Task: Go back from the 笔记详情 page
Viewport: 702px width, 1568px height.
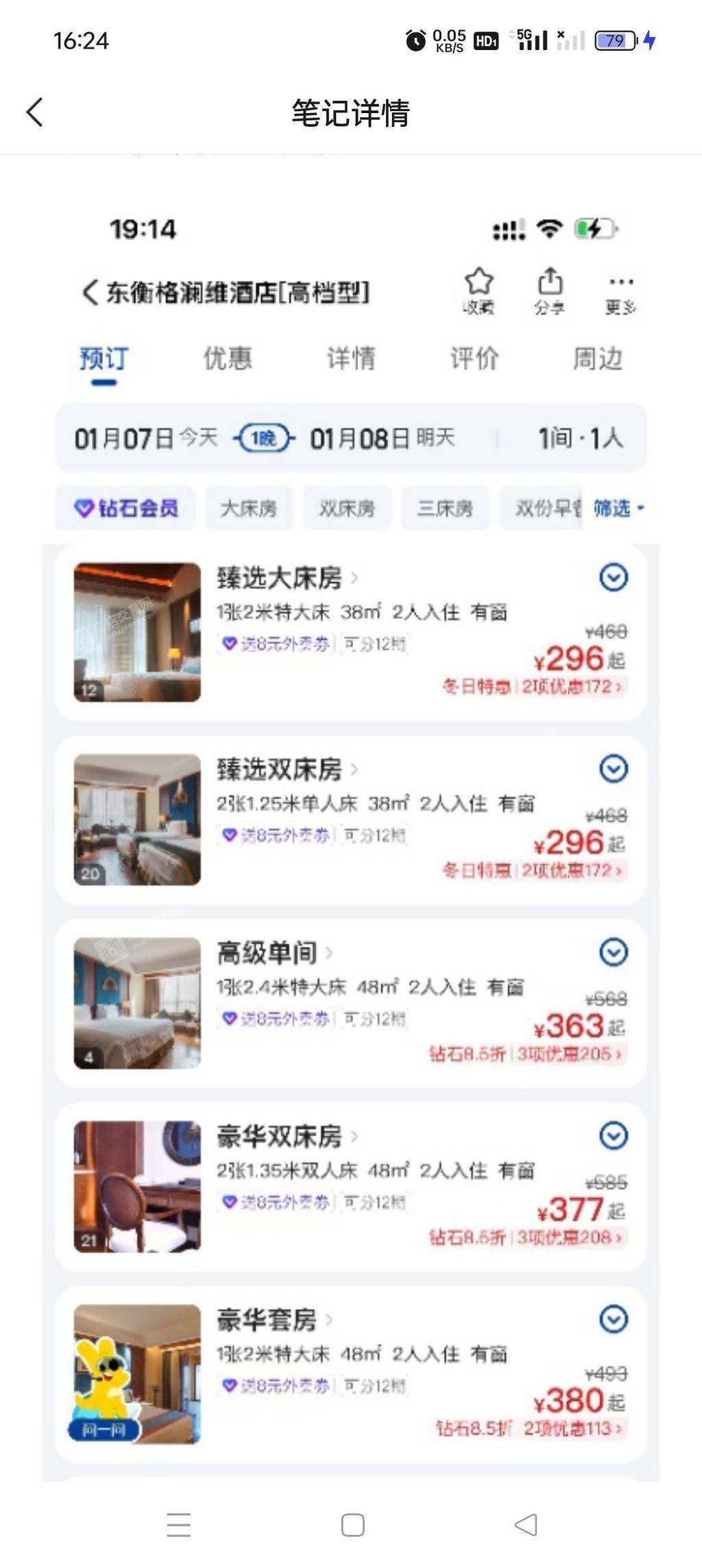Action: 34,112
